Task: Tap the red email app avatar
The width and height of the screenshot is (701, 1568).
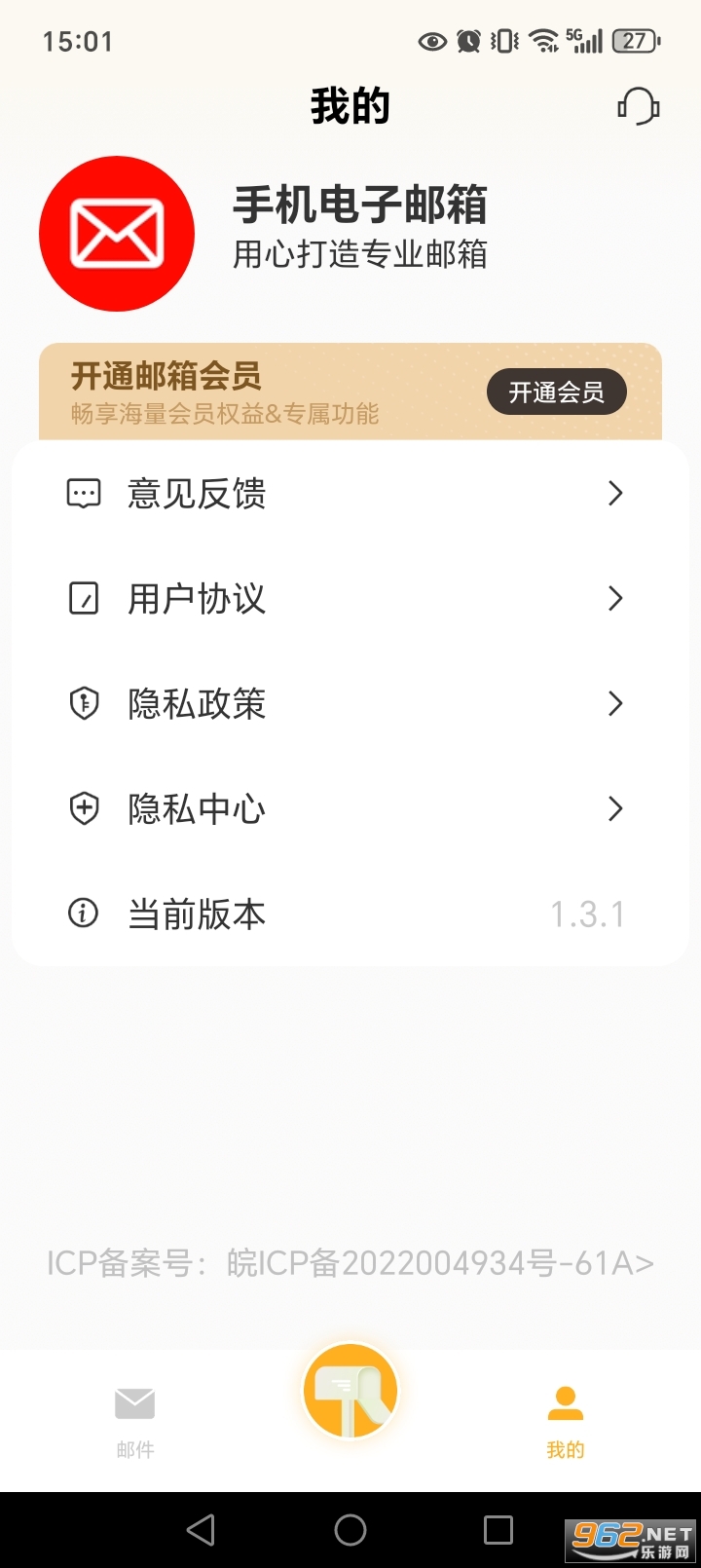Action: pyautogui.click(x=117, y=233)
